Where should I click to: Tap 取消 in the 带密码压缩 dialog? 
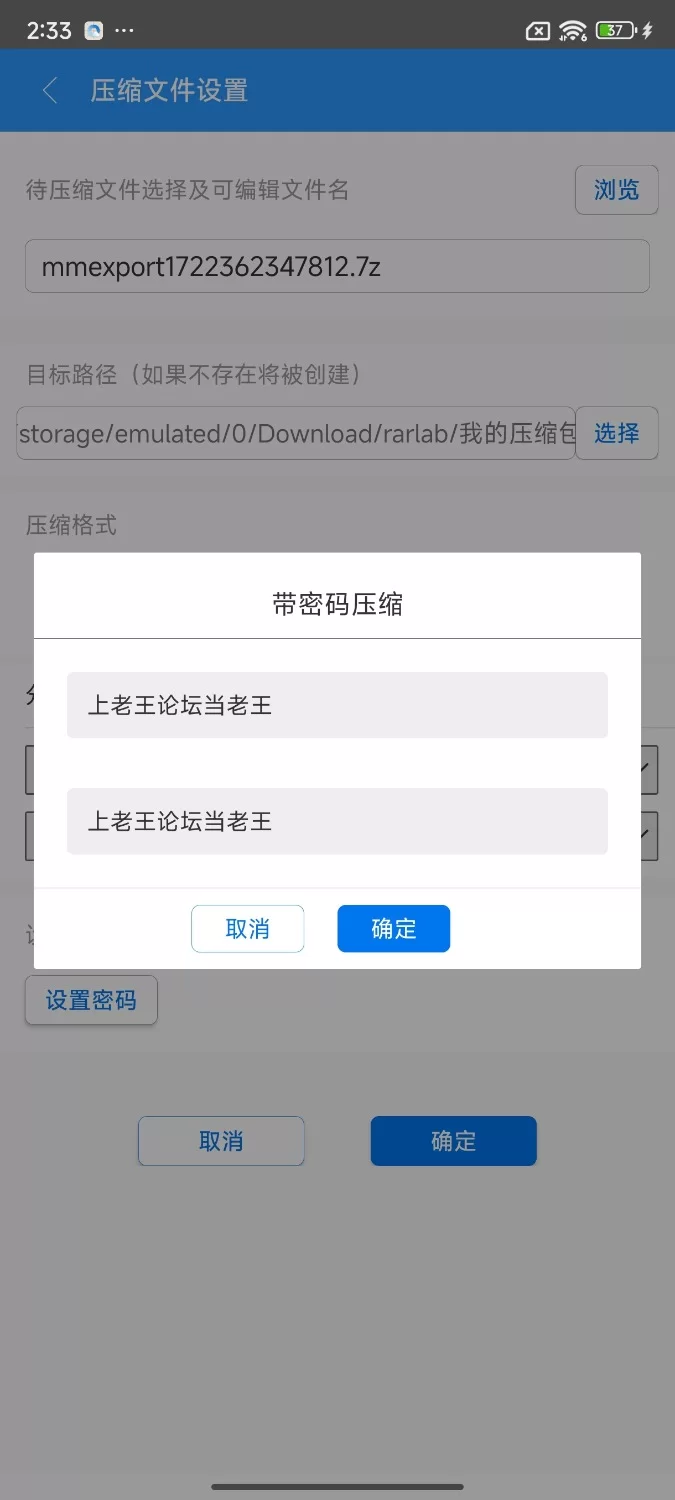tap(247, 929)
